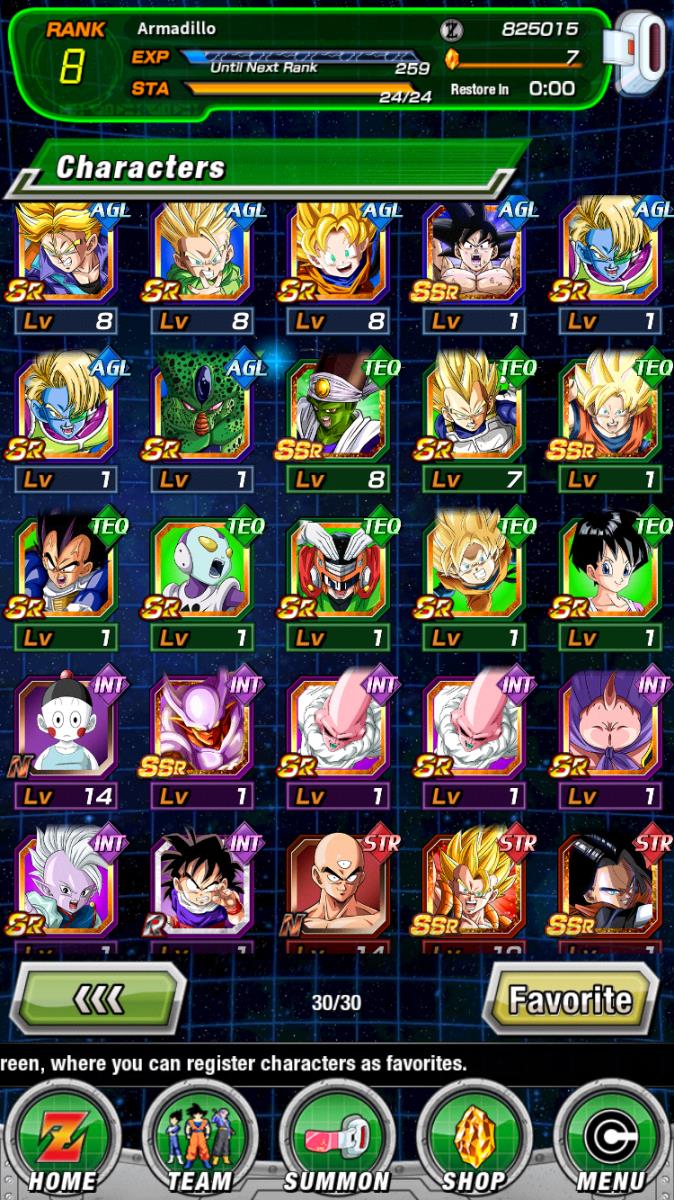Switch to the TEAM tab
This screenshot has width=674, height=1200.
199,1138
